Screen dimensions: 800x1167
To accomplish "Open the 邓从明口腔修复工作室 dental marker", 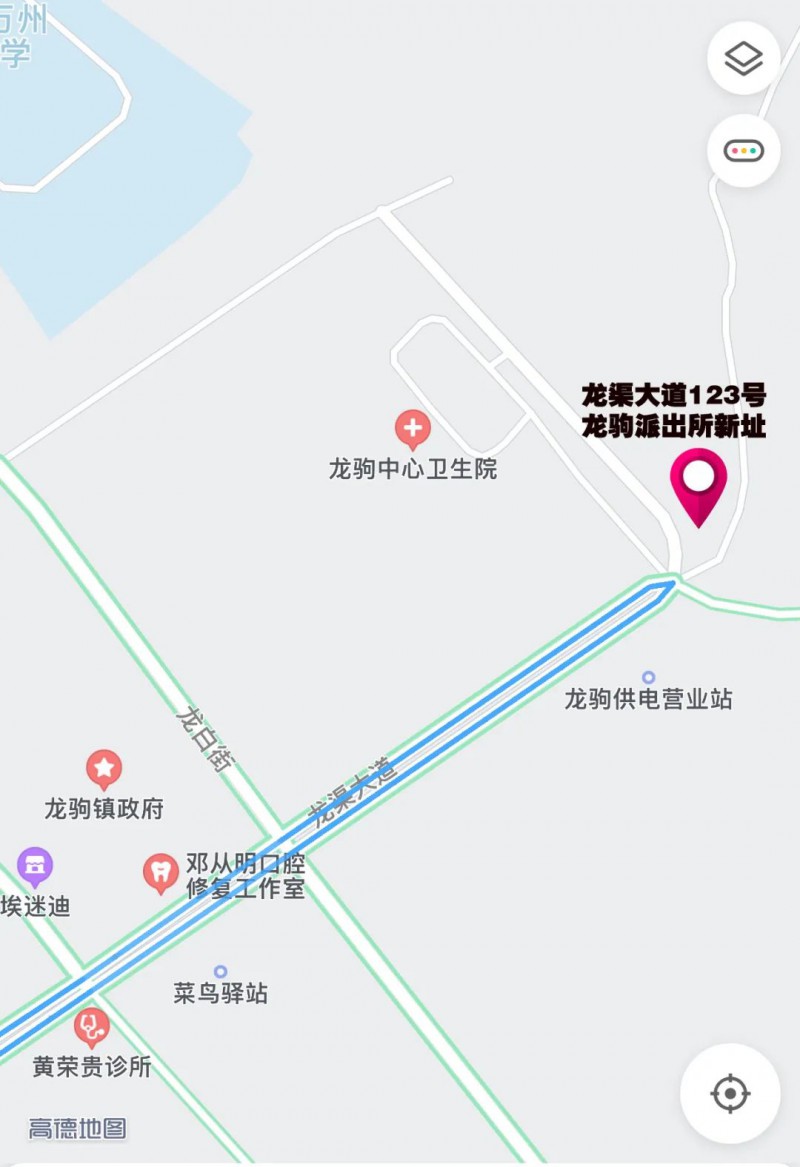I will [160, 872].
